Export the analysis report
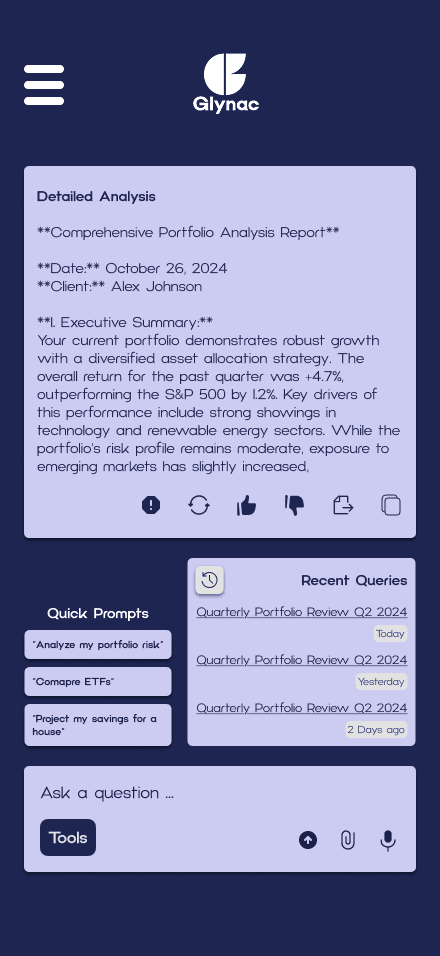Screen dimensions: 440x956 click(x=343, y=505)
